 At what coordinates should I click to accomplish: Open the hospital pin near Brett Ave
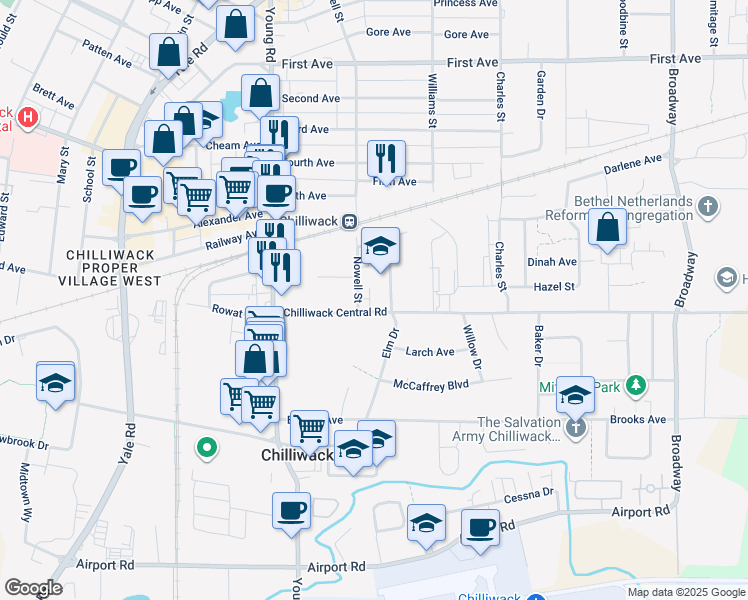click(28, 117)
